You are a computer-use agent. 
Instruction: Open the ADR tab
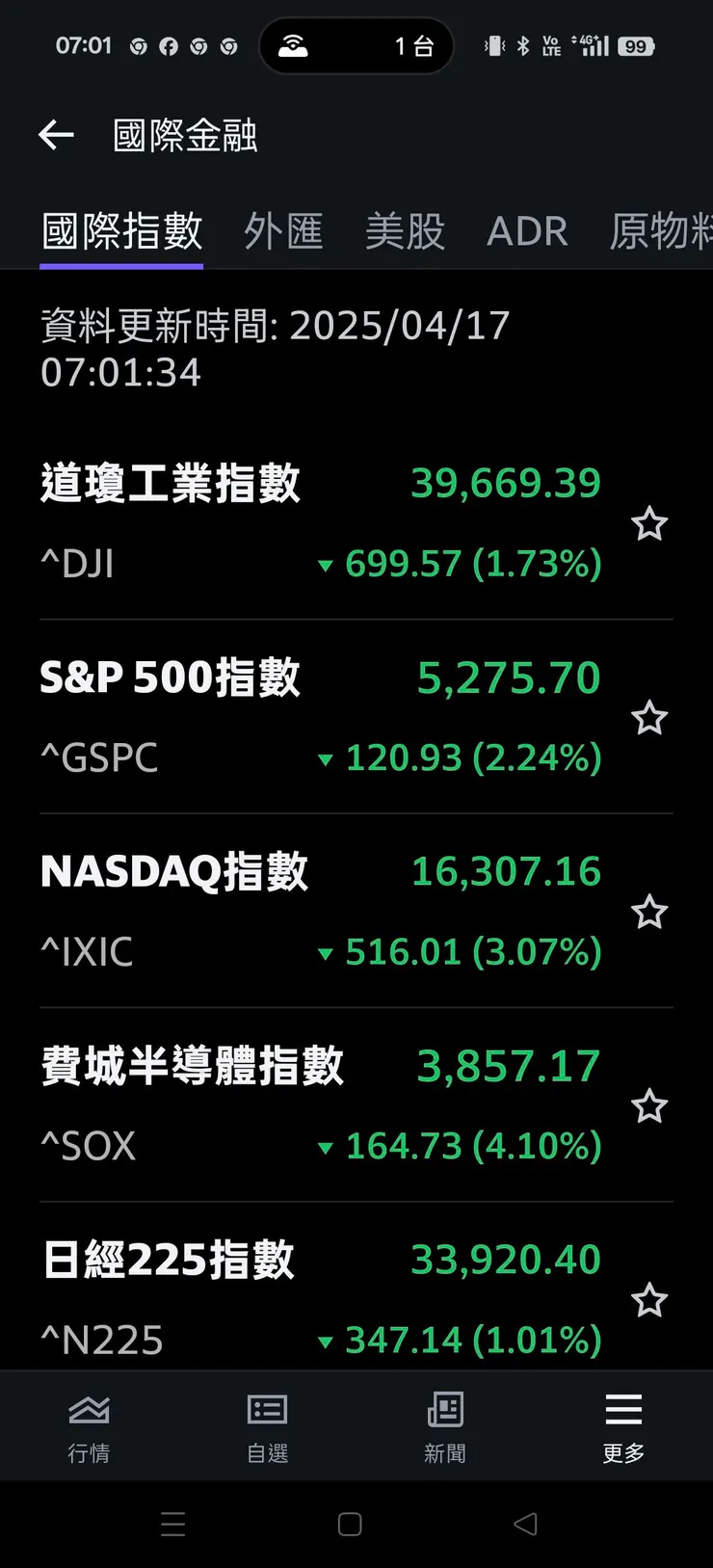click(x=527, y=231)
